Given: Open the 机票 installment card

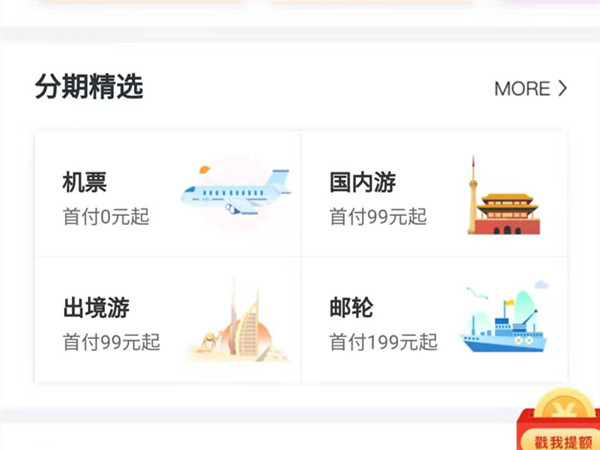Looking at the screenshot, I should coord(167,194).
